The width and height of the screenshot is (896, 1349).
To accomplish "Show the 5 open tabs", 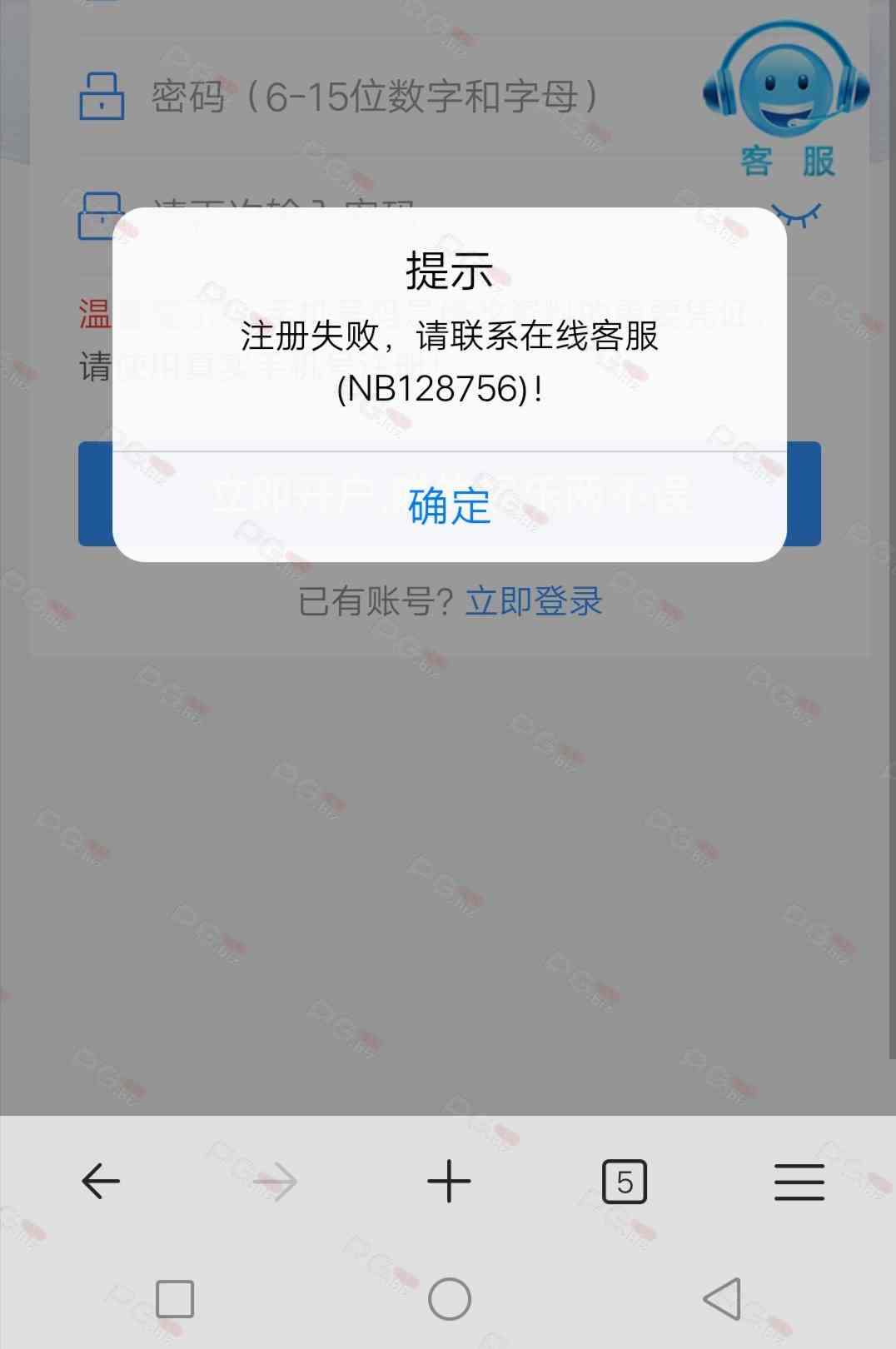I will click(624, 1181).
